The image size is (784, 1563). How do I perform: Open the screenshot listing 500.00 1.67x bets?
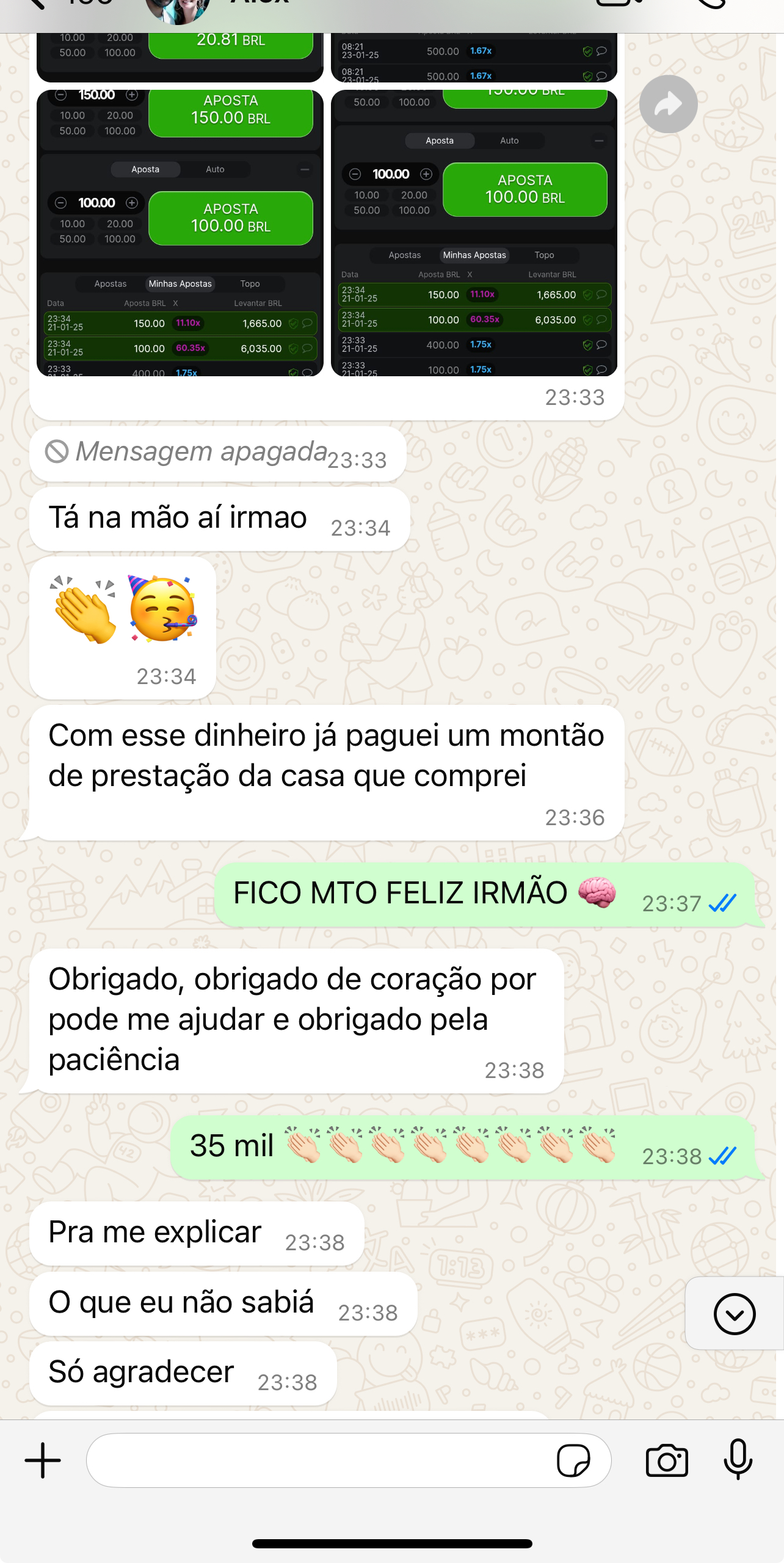pos(474,57)
